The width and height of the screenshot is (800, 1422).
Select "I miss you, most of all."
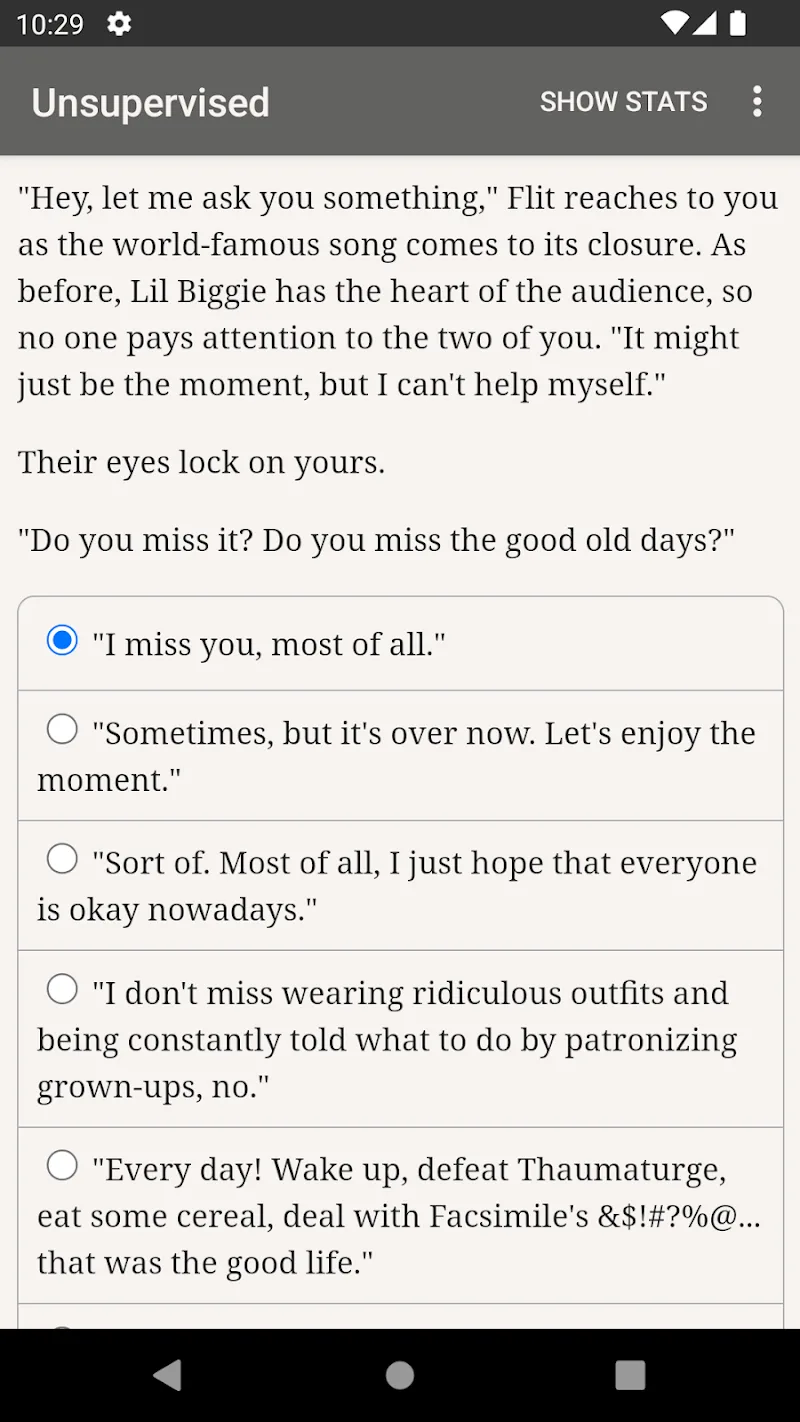[x=62, y=641]
